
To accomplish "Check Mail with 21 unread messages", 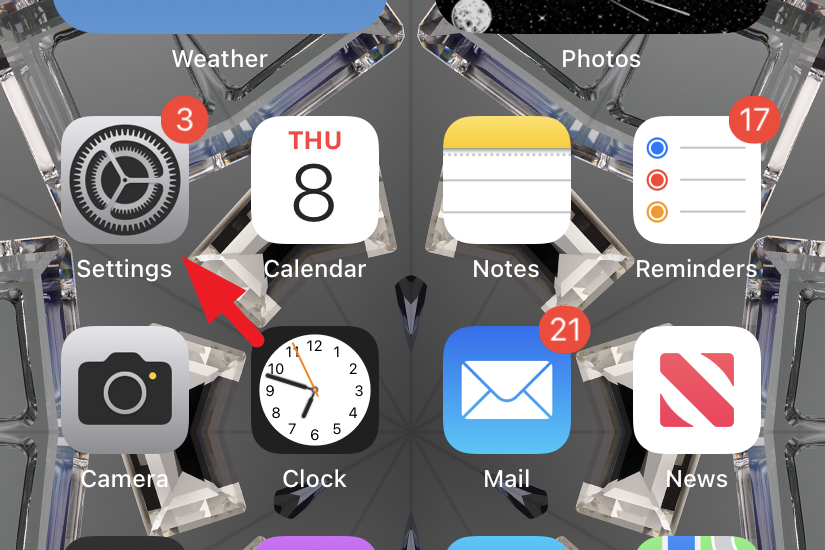I will (x=507, y=390).
